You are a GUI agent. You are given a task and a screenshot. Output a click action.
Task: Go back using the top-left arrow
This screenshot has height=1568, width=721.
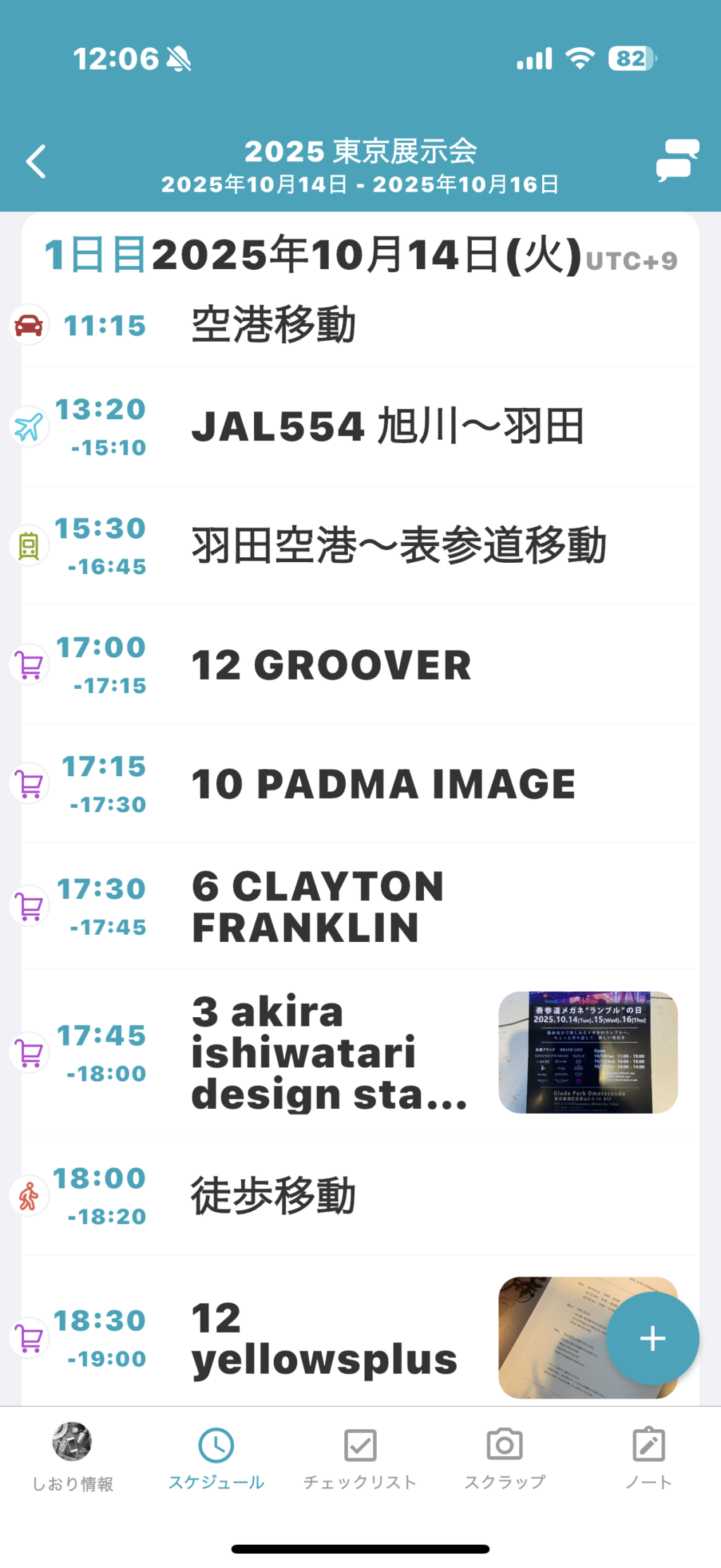coord(37,161)
